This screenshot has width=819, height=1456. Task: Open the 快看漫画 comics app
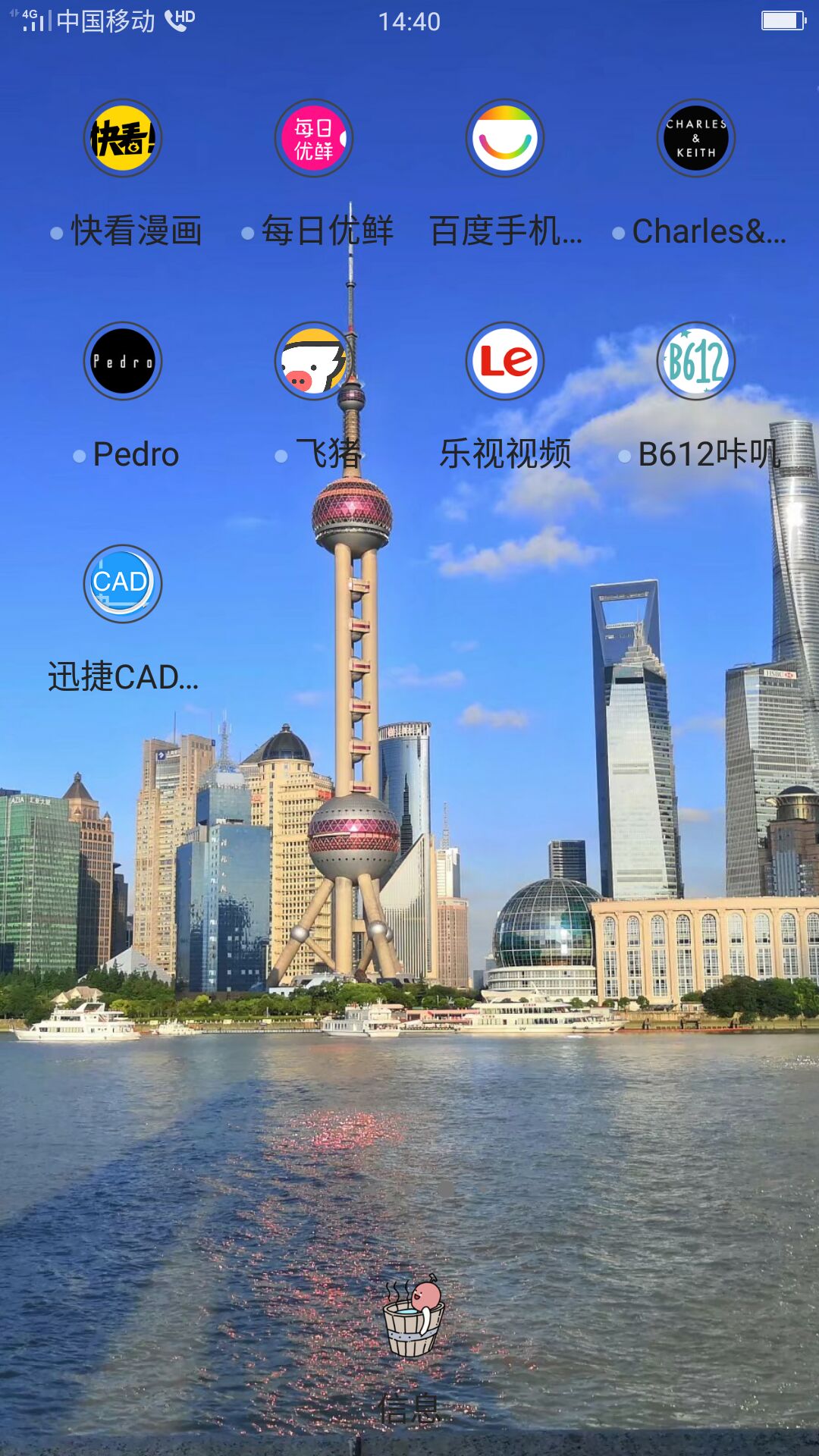[122, 139]
